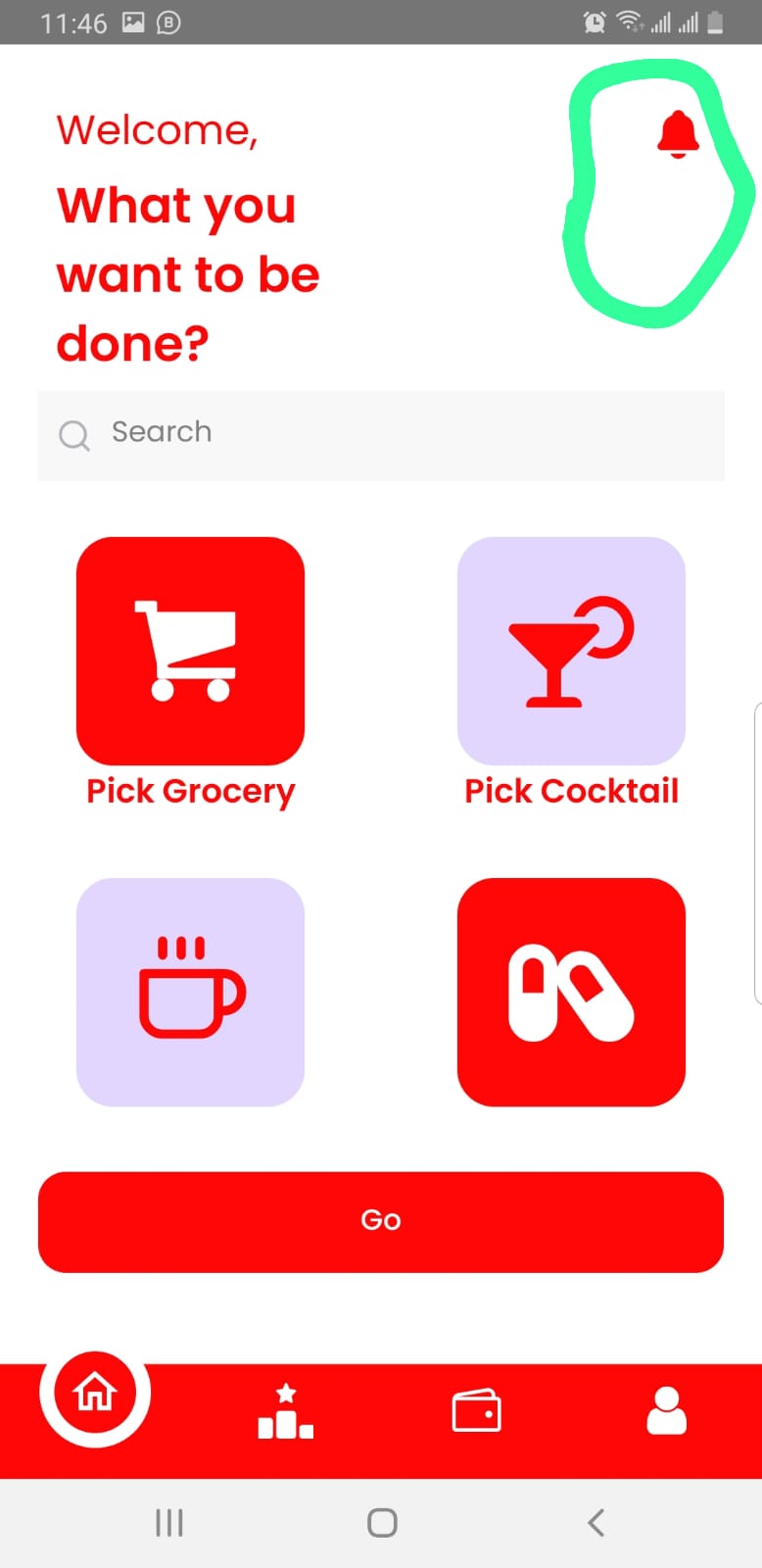Screen dimensions: 762x1568
Task: Tap the Search field
Action: pos(381,434)
